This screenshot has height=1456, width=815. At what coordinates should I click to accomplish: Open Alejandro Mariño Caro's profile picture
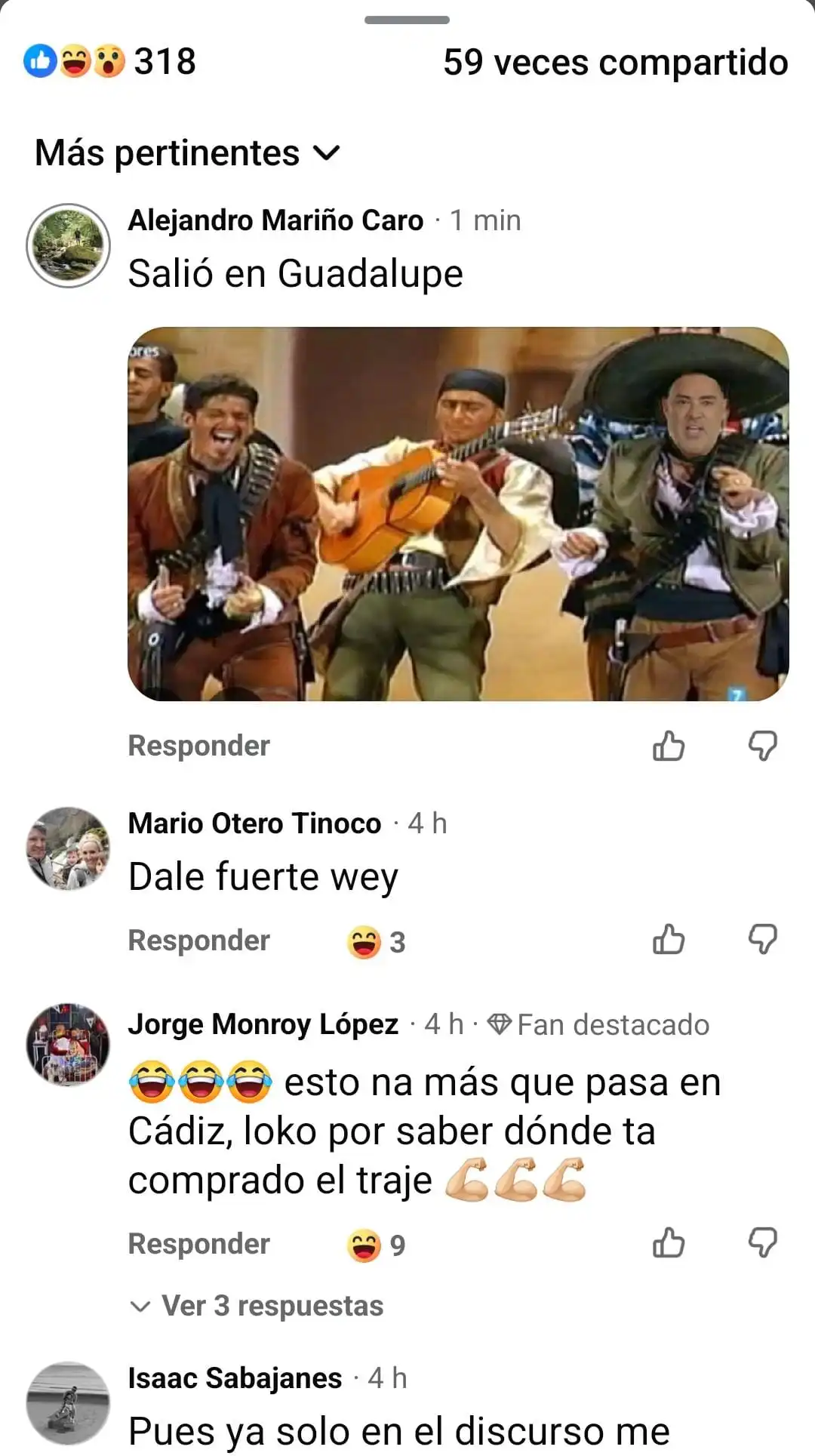[x=69, y=245]
